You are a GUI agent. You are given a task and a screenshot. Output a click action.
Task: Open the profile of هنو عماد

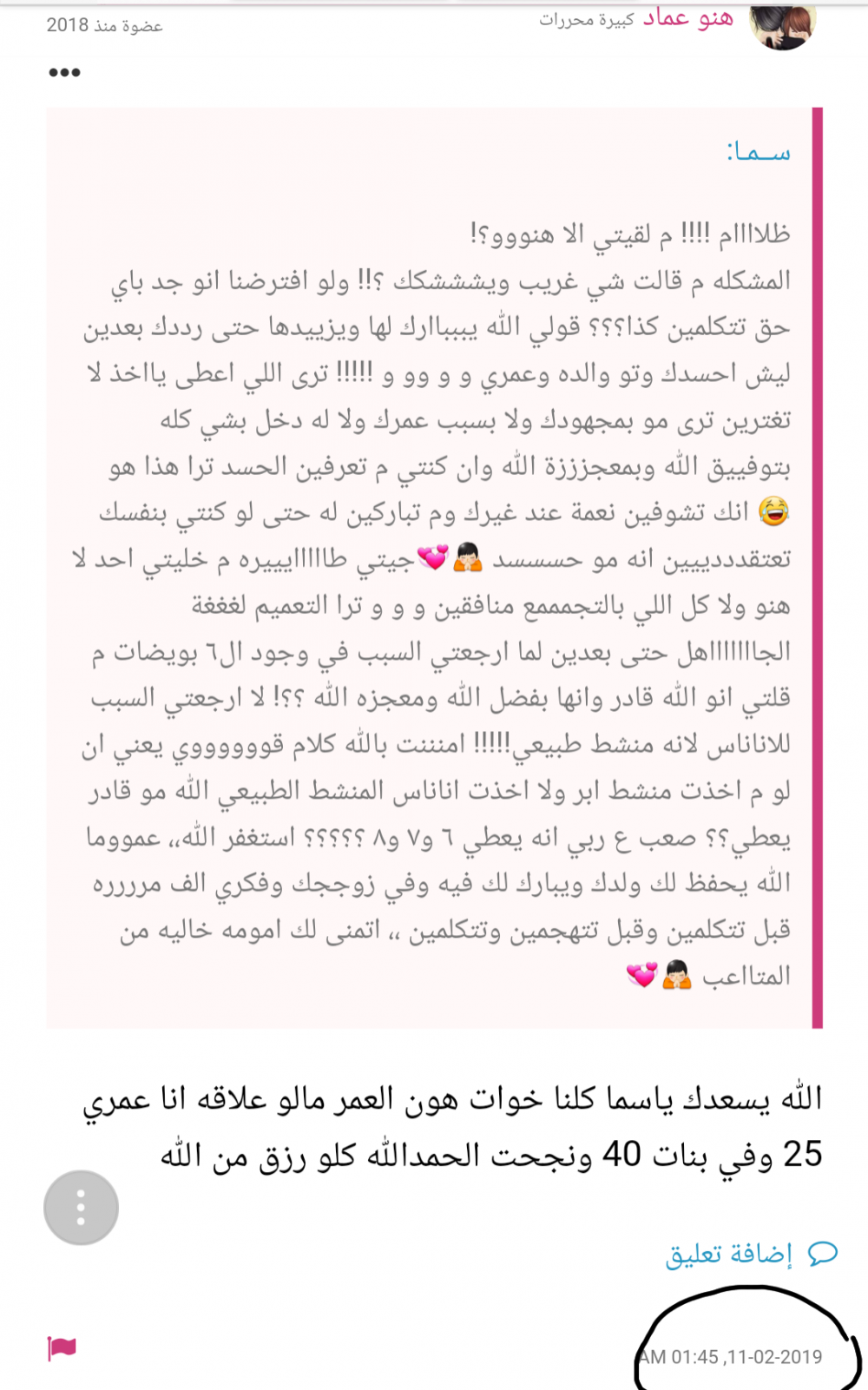(687, 18)
